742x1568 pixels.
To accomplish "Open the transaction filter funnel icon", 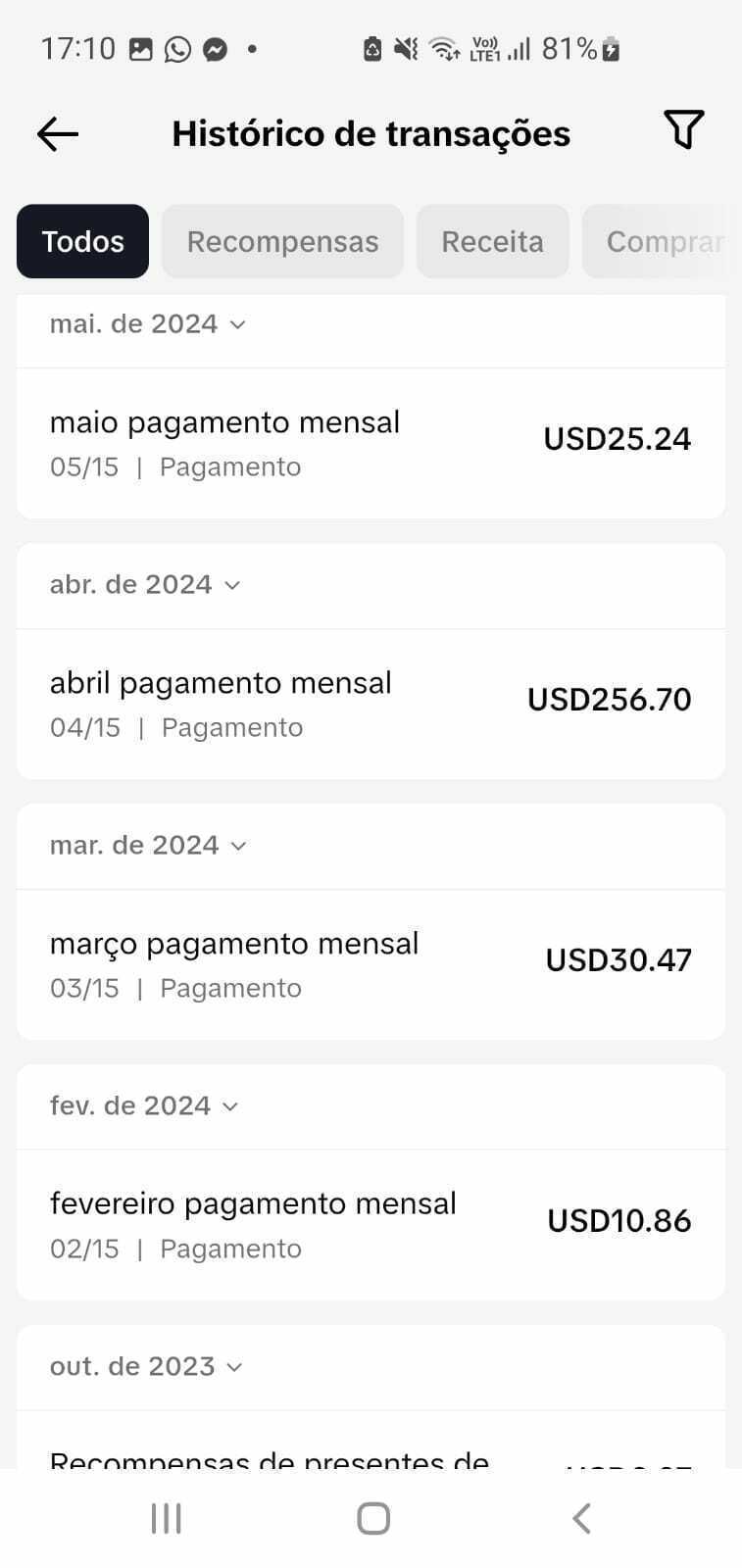I will (684, 129).
